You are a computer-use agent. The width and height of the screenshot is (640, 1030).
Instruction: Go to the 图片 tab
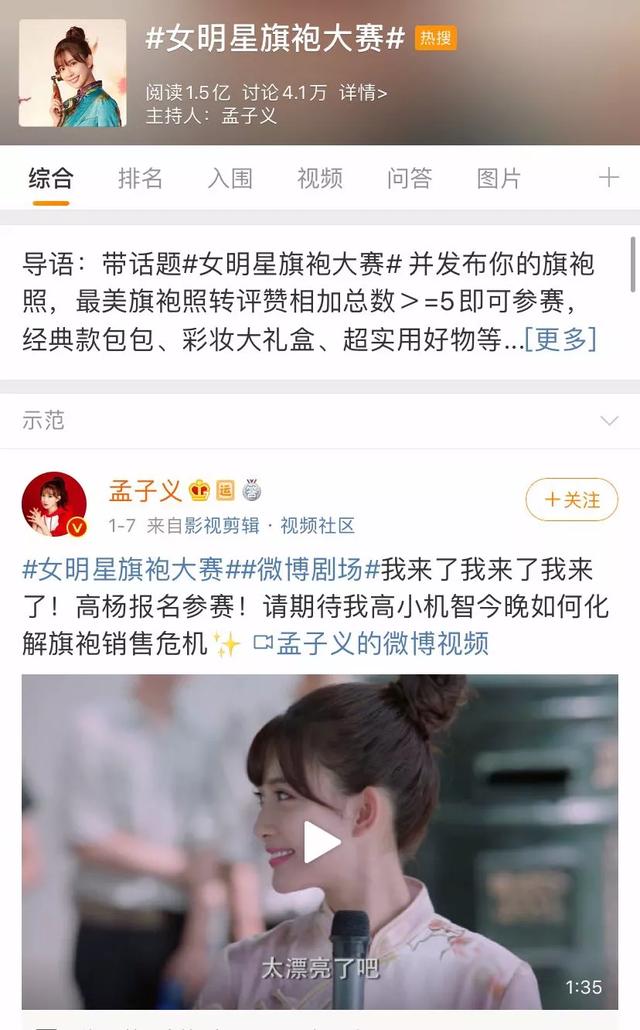[499, 177]
